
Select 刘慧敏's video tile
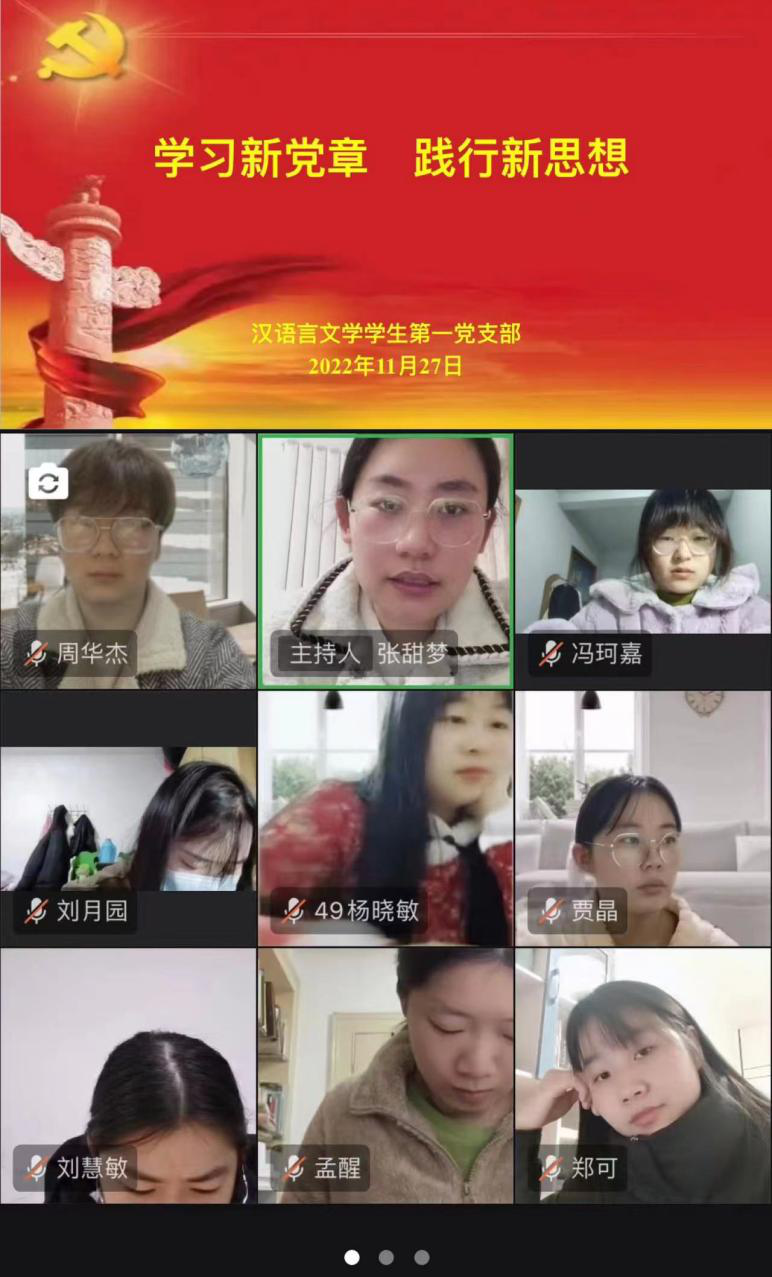128,1075
